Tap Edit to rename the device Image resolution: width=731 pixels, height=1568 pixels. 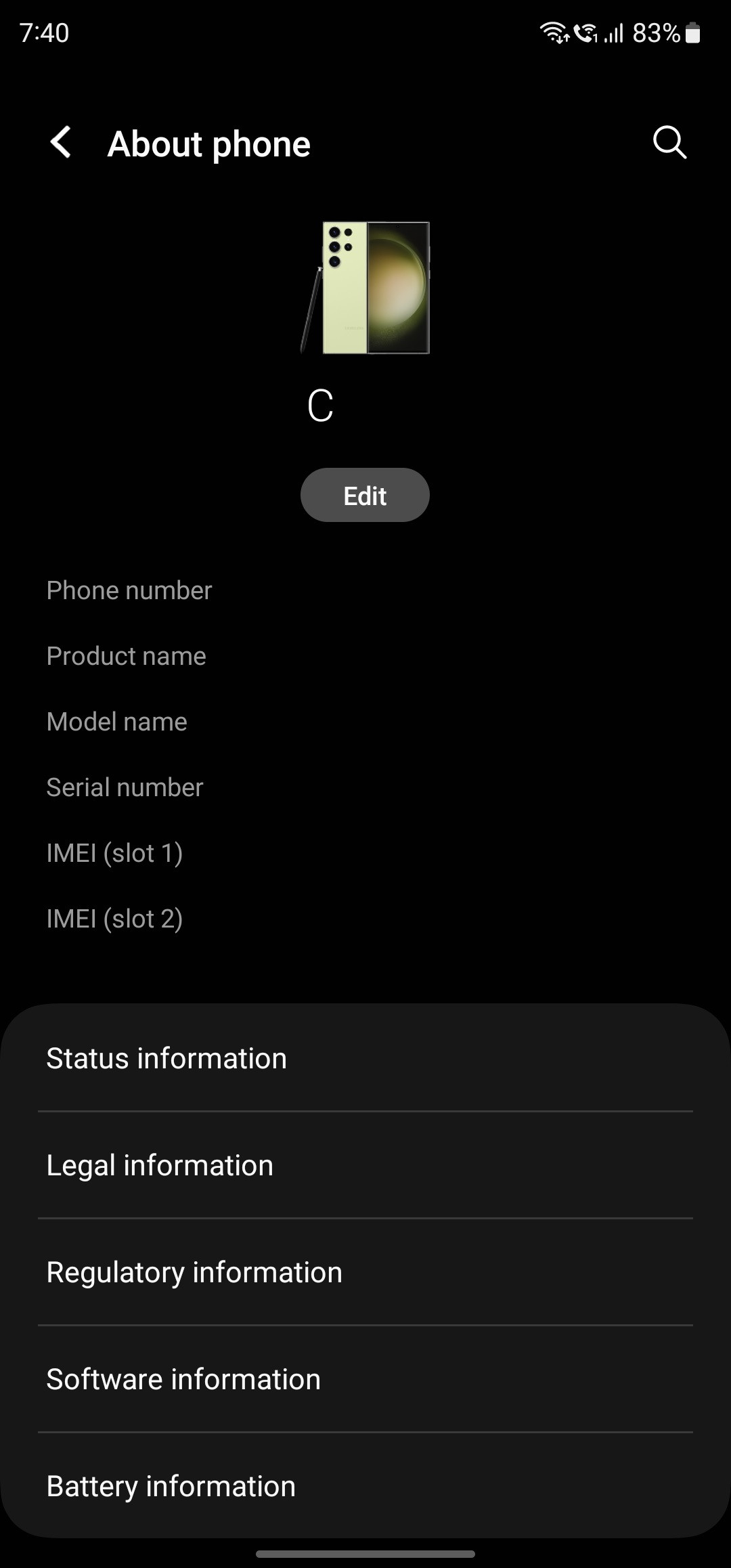365,495
